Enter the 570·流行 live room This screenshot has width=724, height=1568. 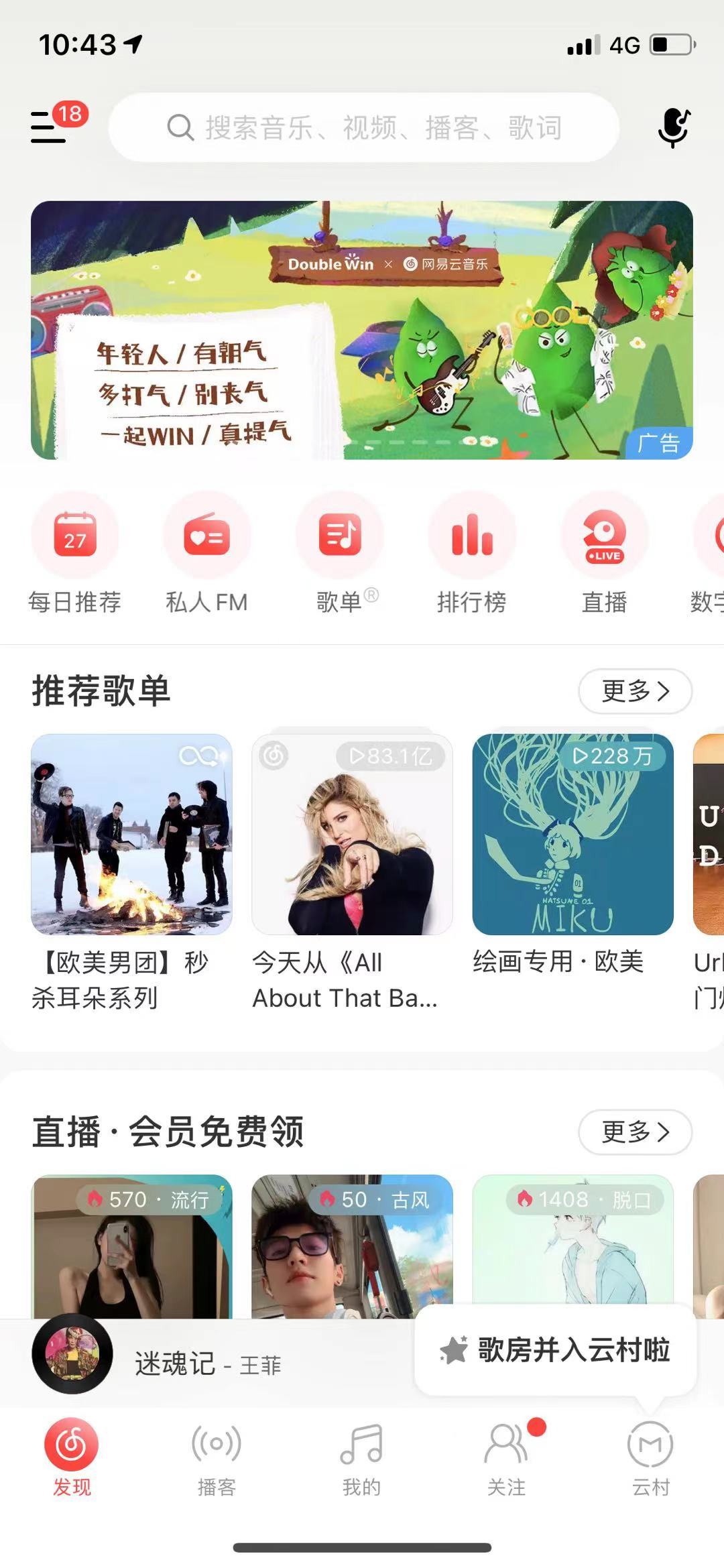131,1247
